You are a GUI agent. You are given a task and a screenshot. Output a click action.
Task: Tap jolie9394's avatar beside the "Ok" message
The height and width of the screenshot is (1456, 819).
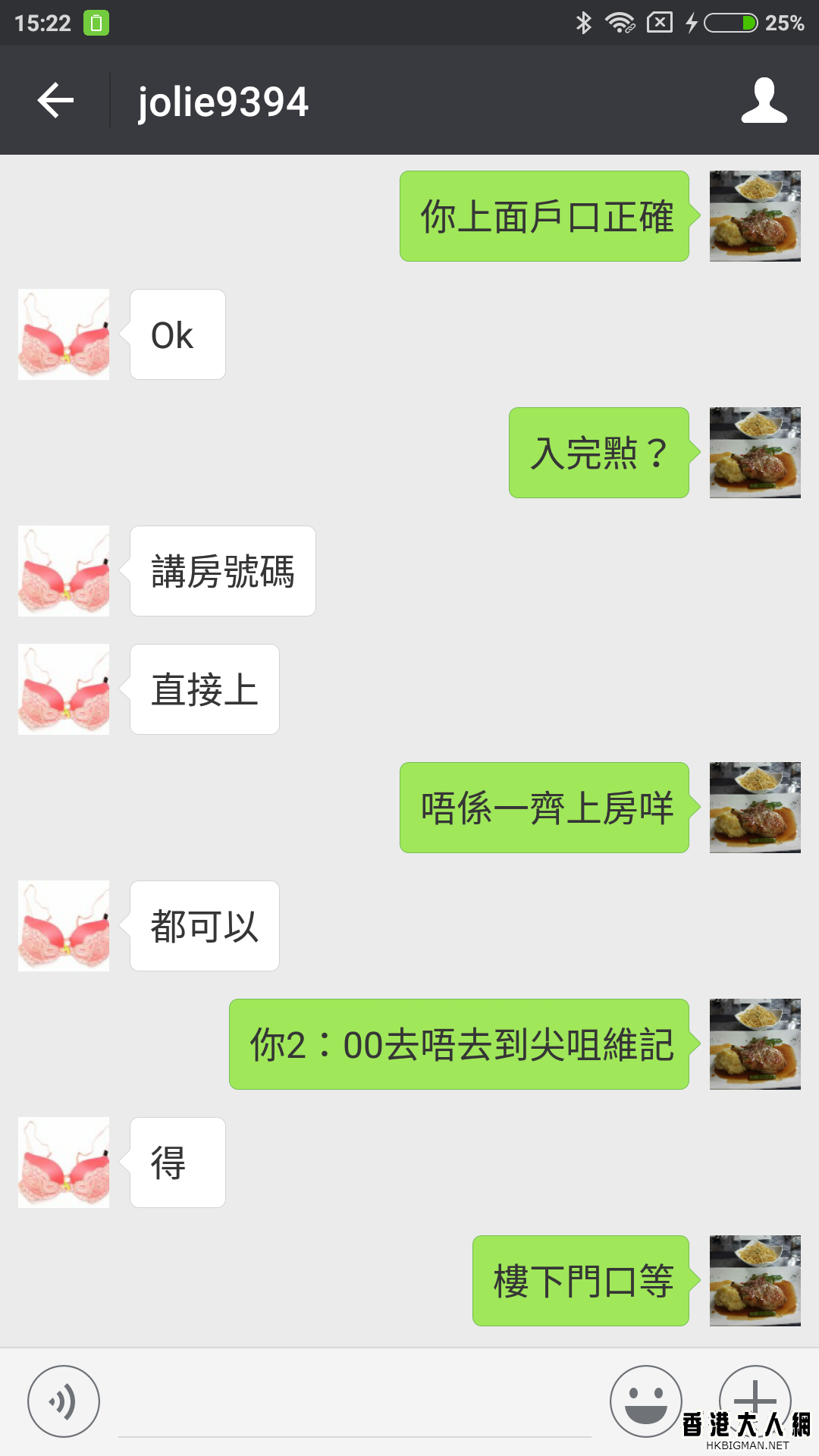(x=64, y=334)
